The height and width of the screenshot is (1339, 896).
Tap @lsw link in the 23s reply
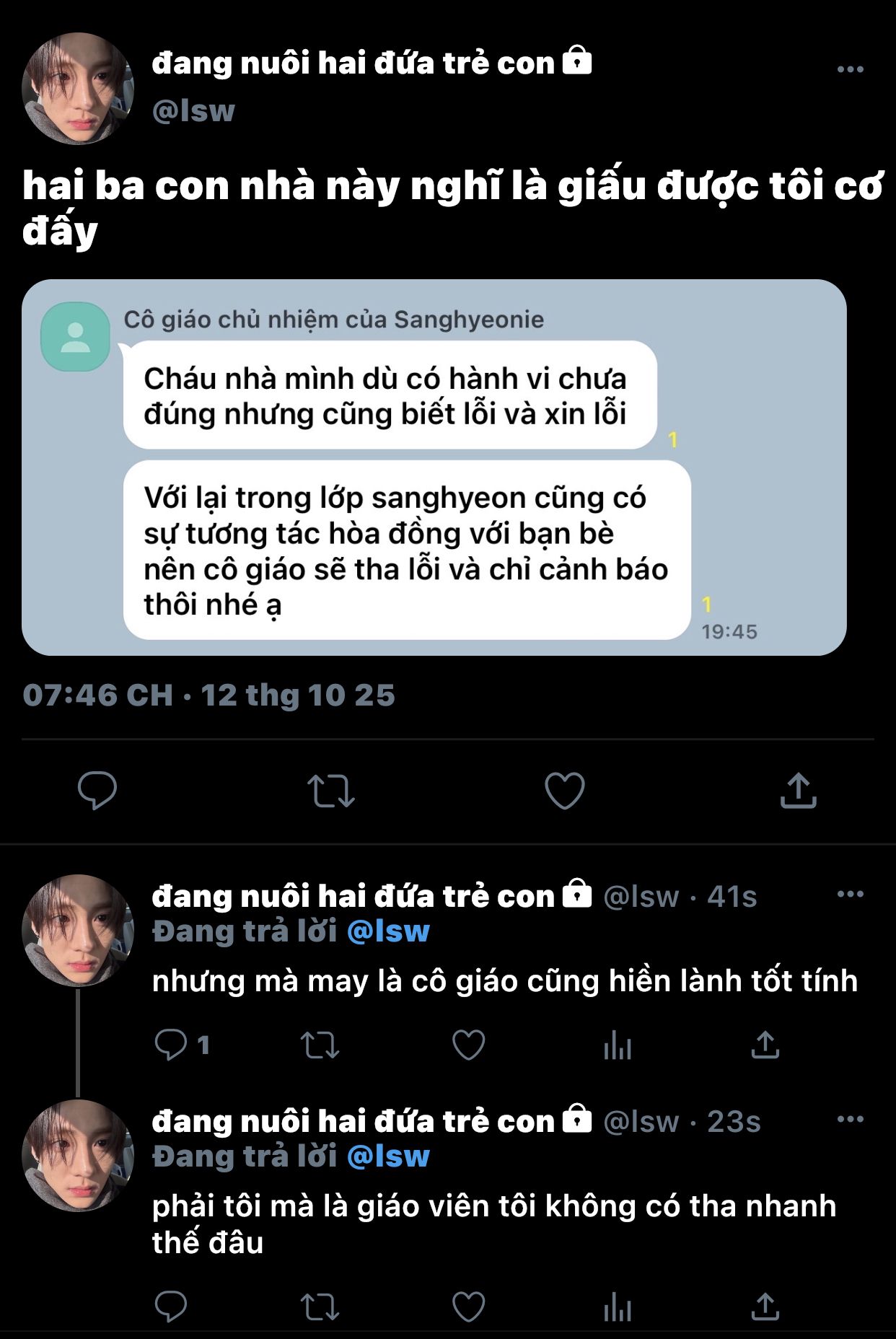pyautogui.click(x=388, y=1156)
